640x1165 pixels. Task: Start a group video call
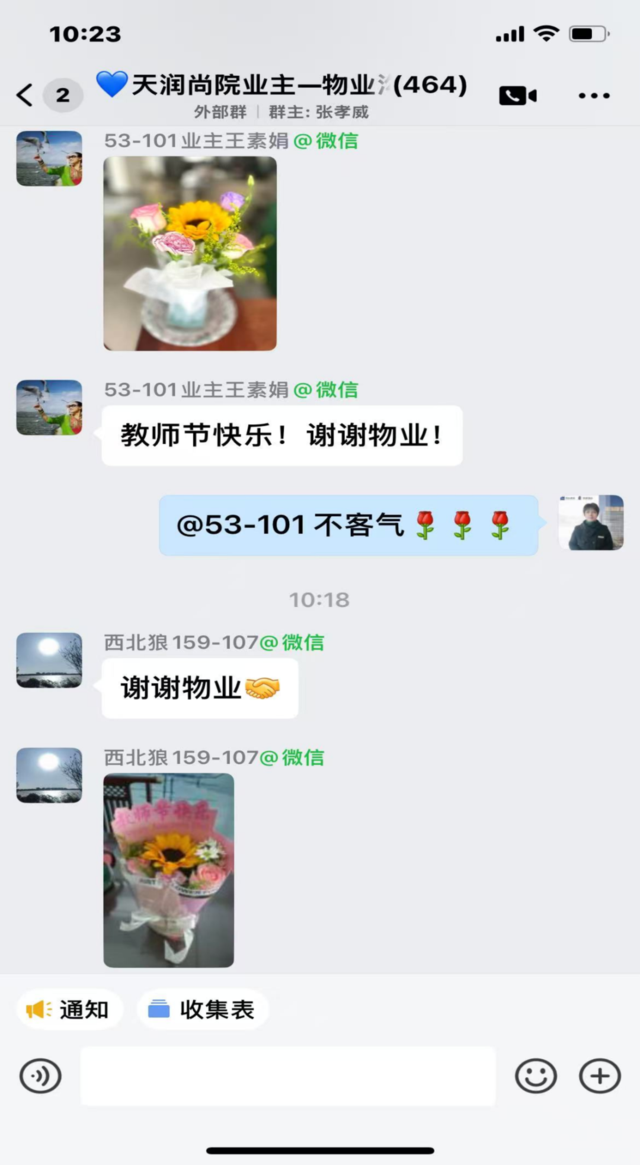(x=518, y=95)
